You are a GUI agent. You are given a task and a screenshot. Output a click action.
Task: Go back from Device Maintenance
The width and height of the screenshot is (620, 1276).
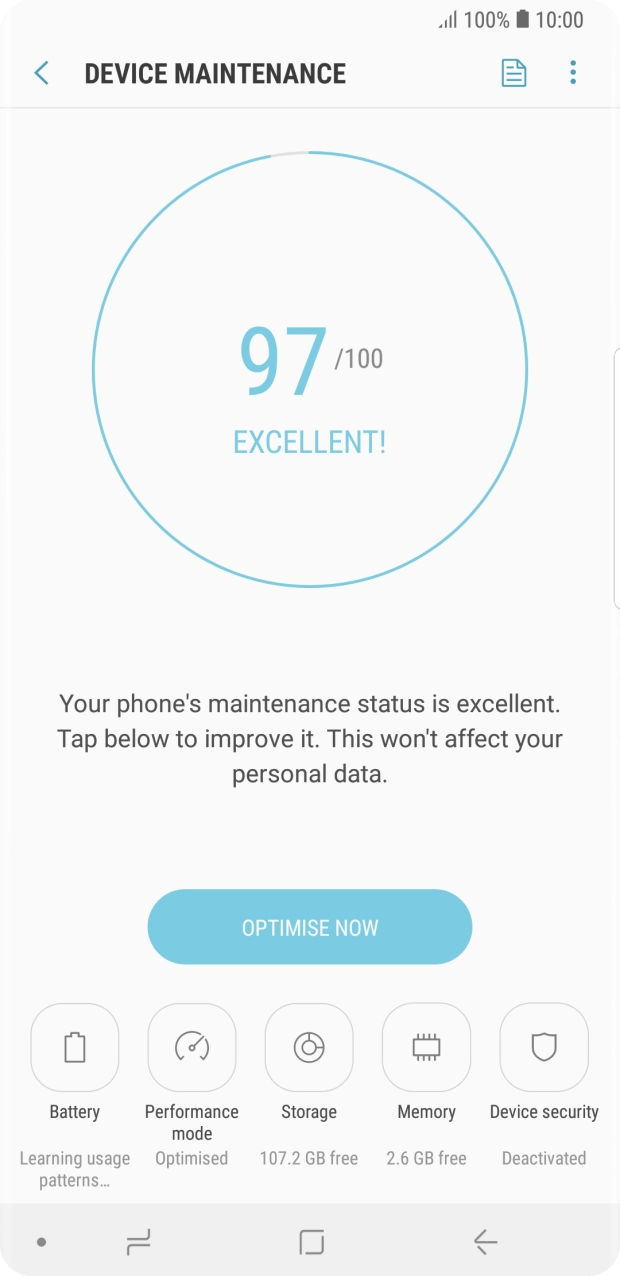[41, 73]
